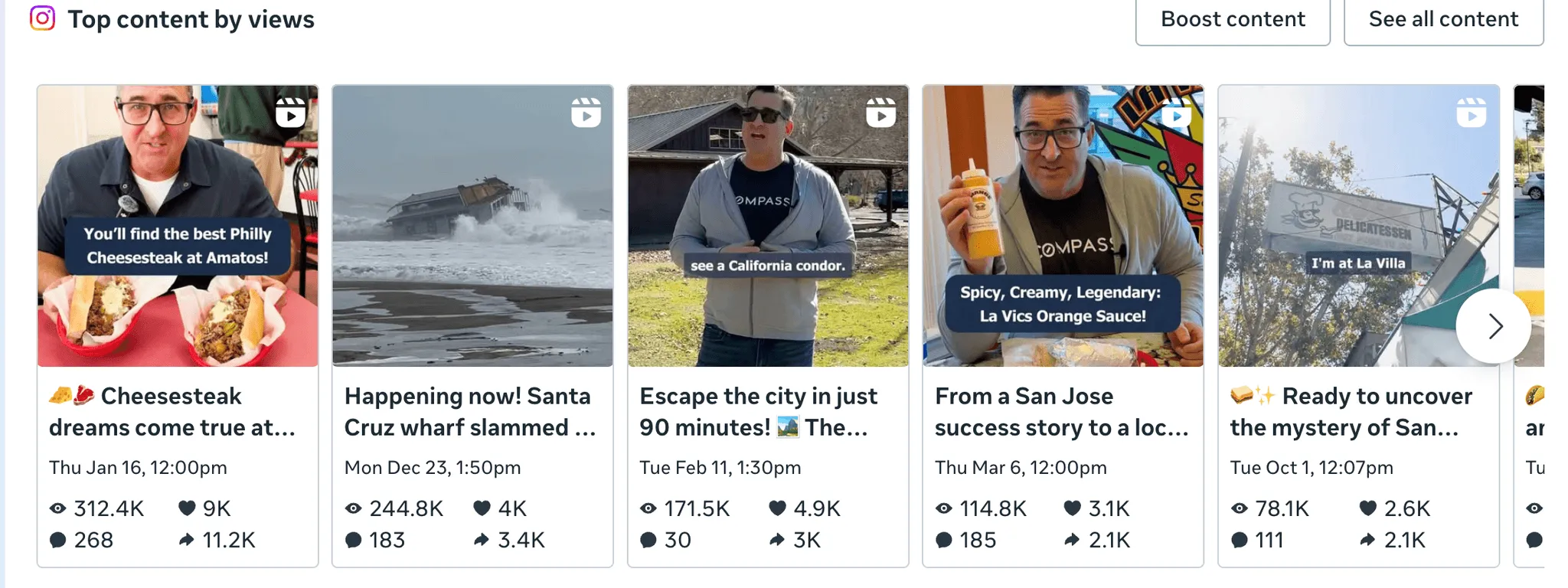Open the Escape the city reel card
This screenshot has height=588, width=1568.
pyautogui.click(x=768, y=326)
